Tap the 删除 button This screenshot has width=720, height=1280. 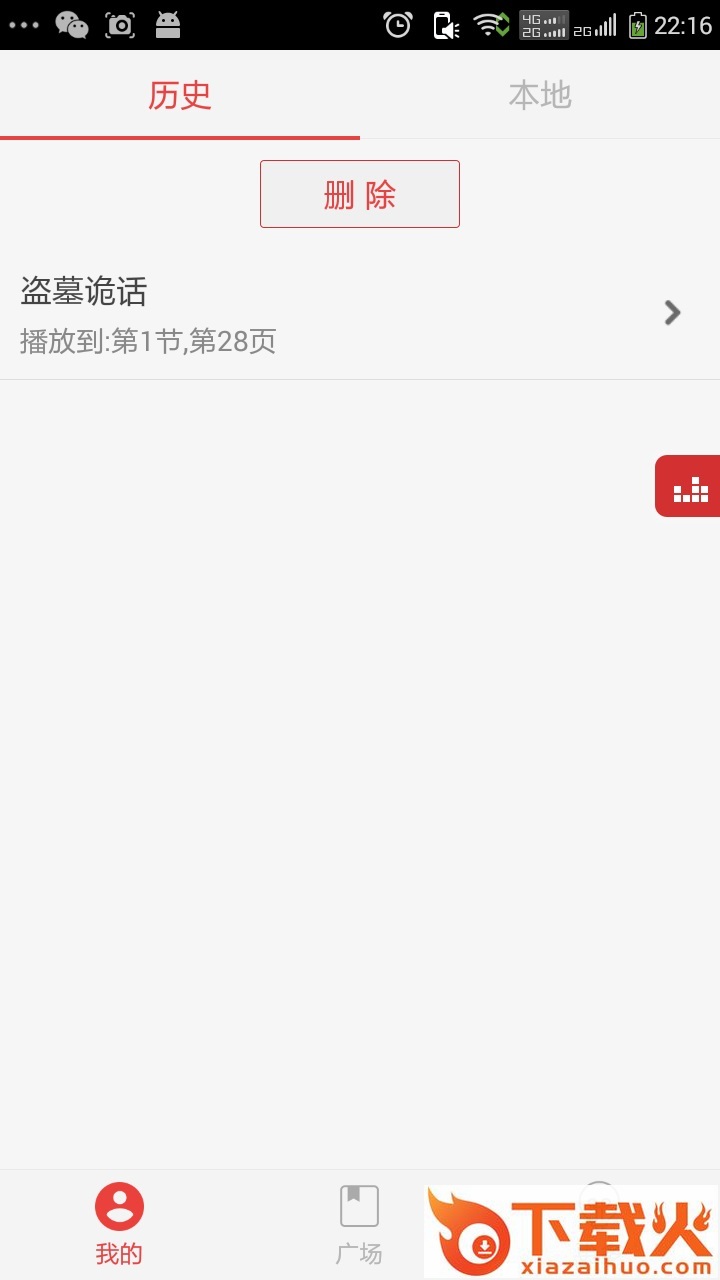[x=360, y=194]
